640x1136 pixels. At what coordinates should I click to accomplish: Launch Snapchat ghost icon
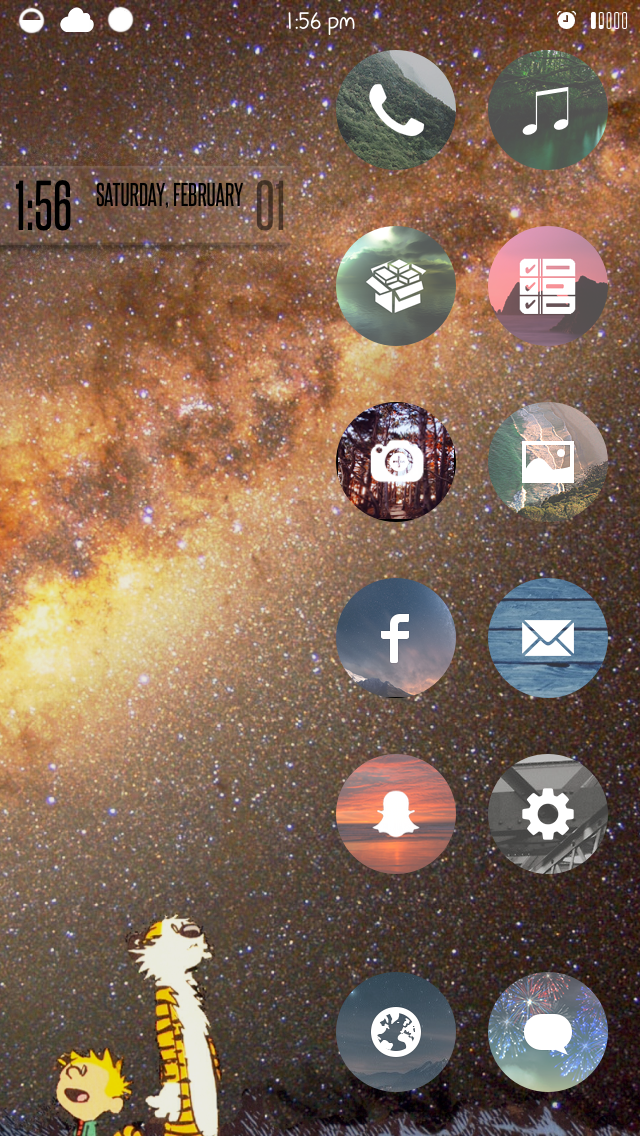pyautogui.click(x=396, y=814)
